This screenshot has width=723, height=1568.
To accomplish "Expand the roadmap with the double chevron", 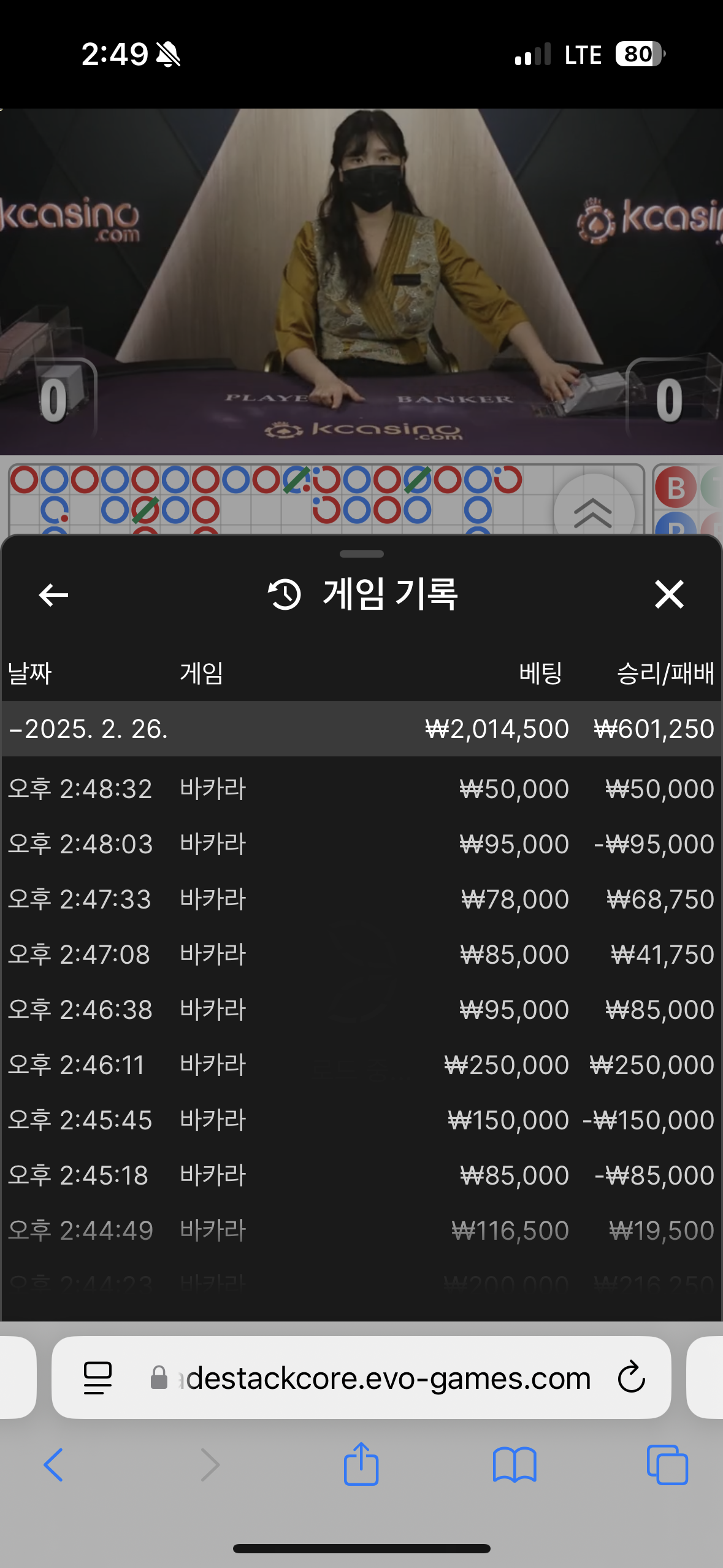I will [x=592, y=512].
